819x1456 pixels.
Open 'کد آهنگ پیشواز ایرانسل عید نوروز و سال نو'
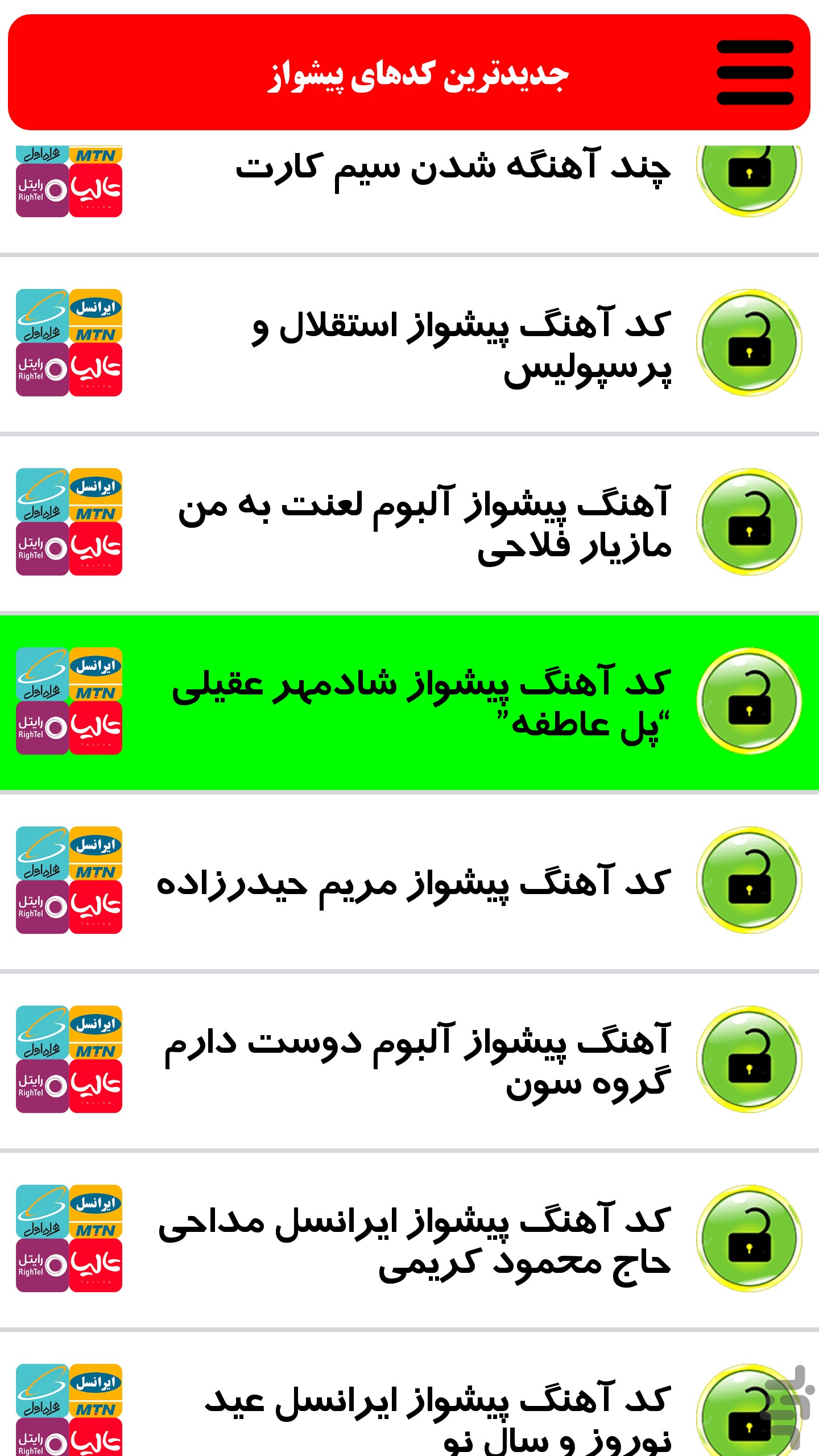409,1394
